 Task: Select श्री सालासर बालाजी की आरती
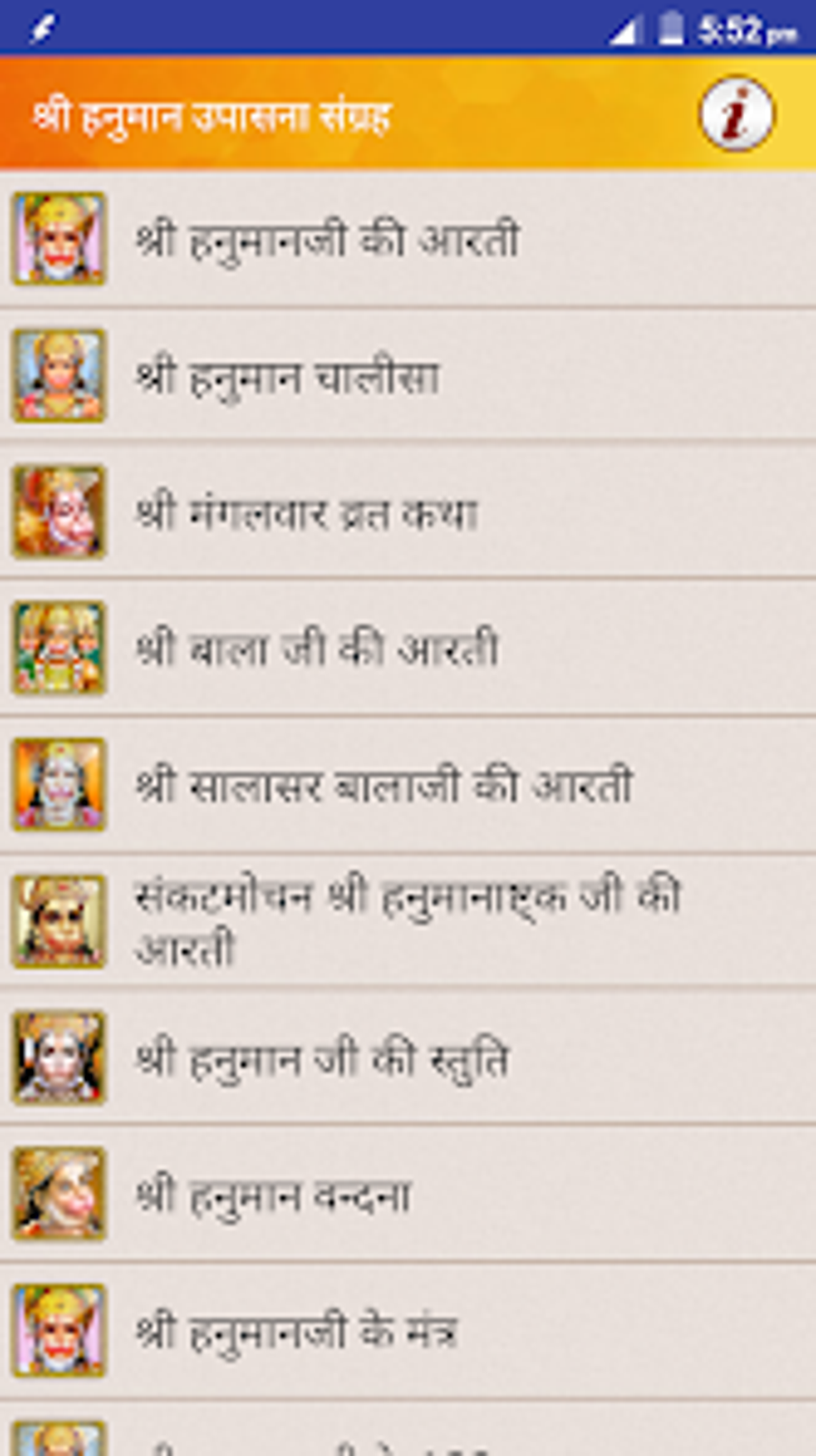pos(408,784)
